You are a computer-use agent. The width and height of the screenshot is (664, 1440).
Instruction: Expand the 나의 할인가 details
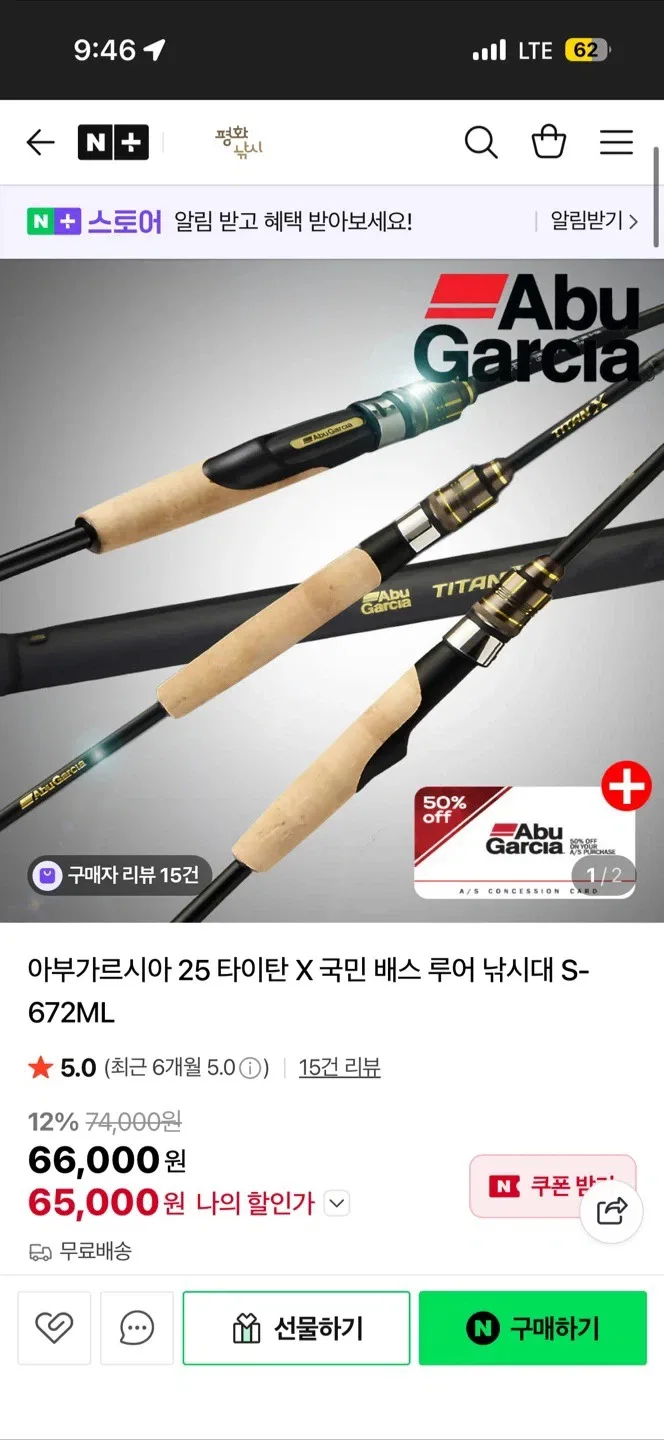(337, 1204)
